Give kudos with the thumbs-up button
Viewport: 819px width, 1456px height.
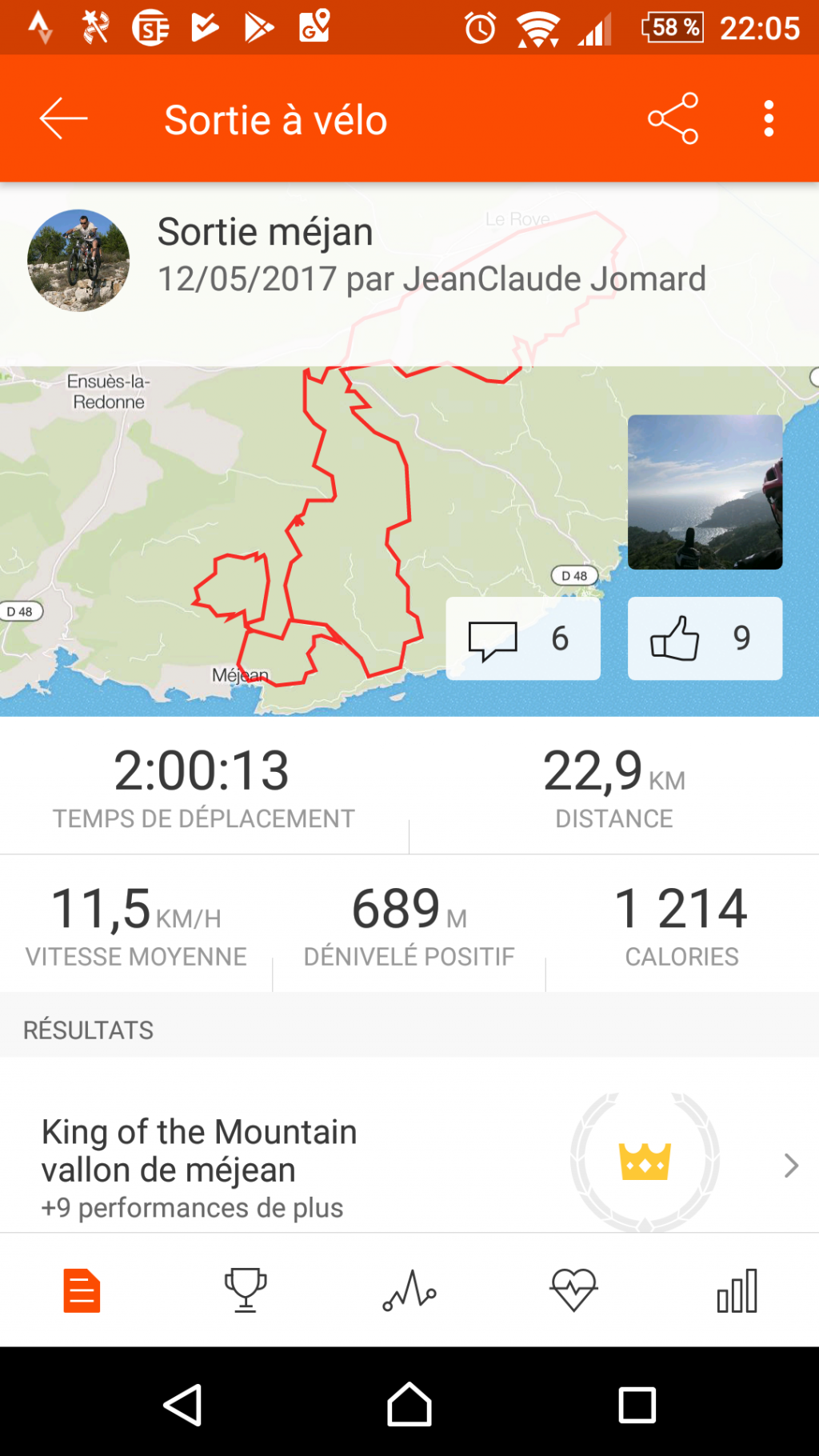pos(705,638)
